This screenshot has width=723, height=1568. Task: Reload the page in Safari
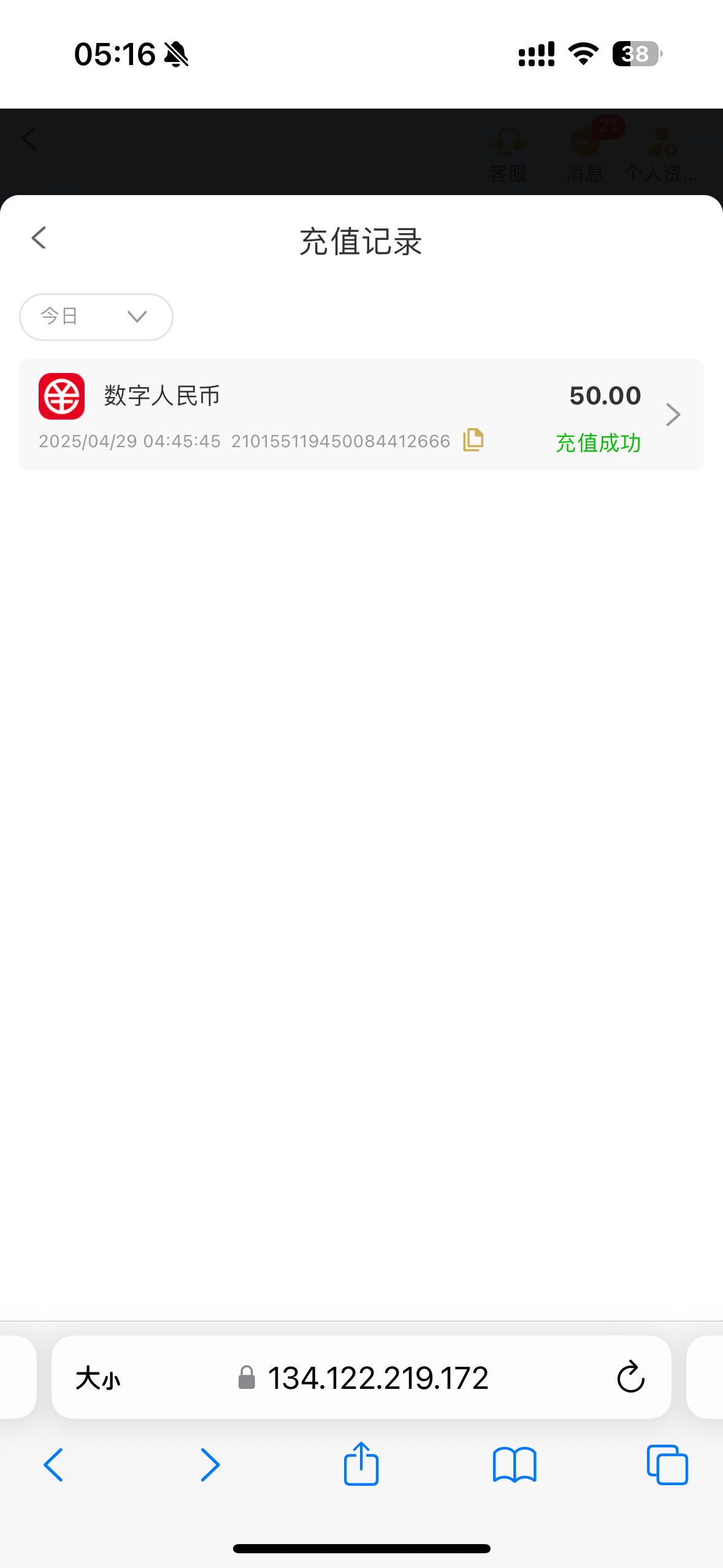pyautogui.click(x=630, y=1378)
